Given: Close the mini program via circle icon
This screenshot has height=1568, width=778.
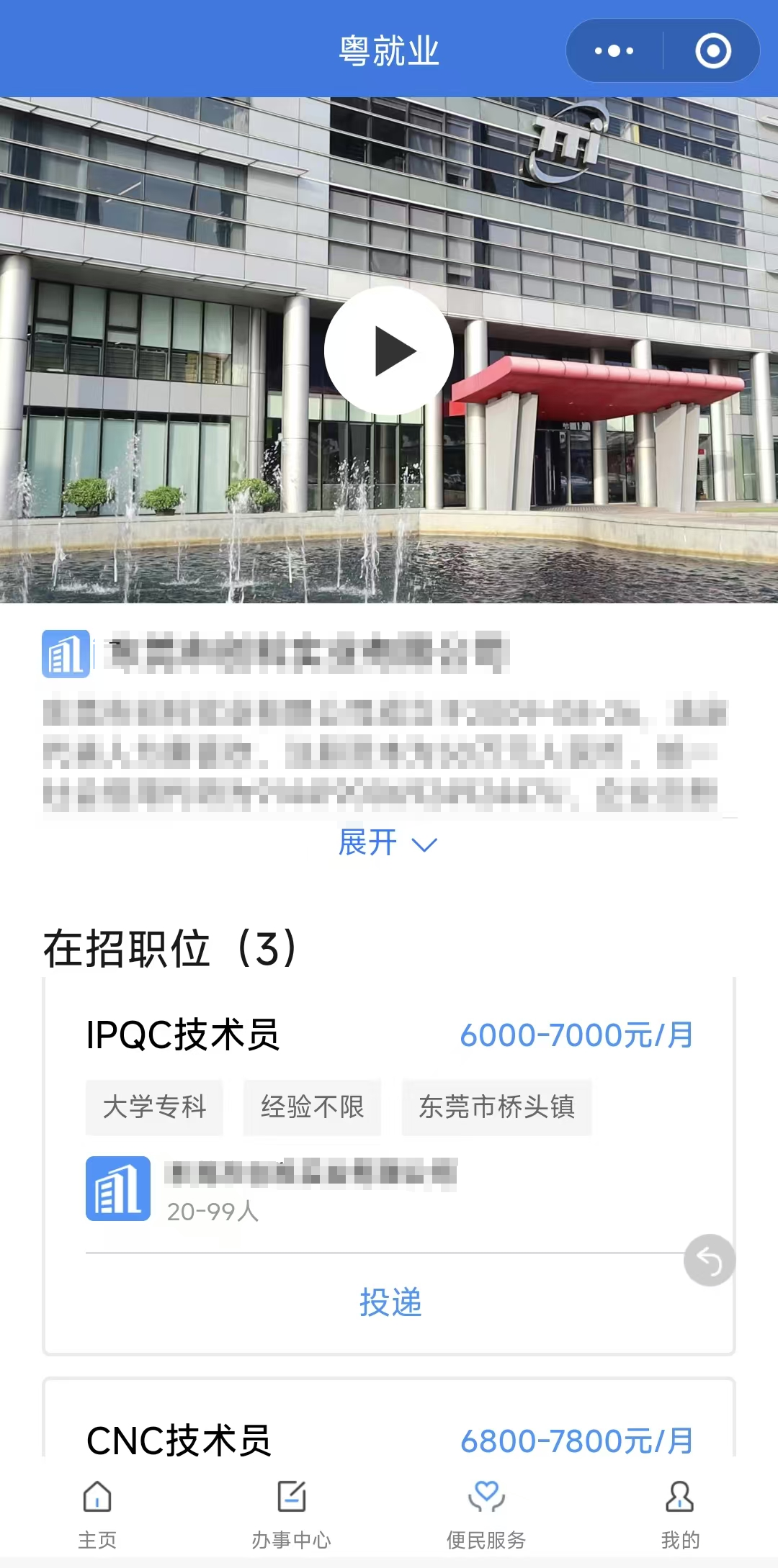Looking at the screenshot, I should (x=713, y=51).
